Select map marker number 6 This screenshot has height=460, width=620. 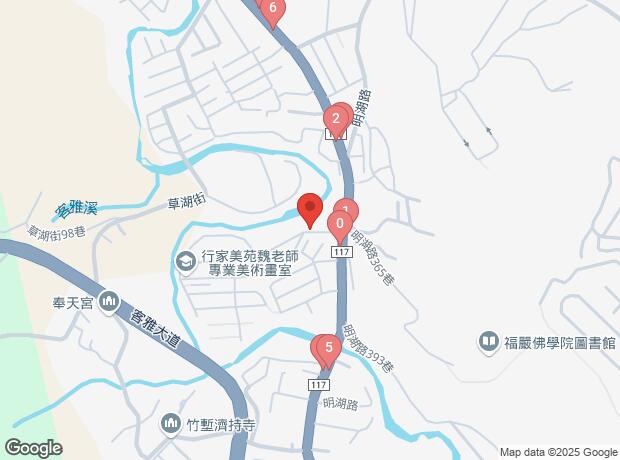point(272,11)
